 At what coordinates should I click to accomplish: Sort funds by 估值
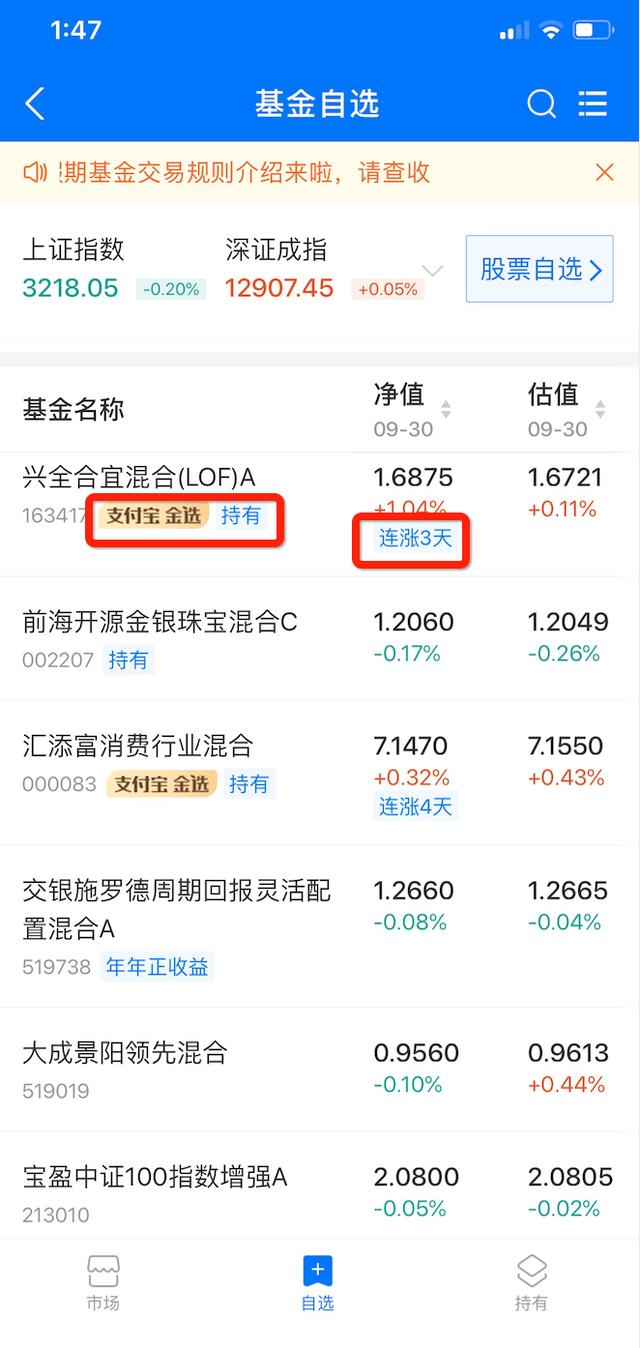566,409
